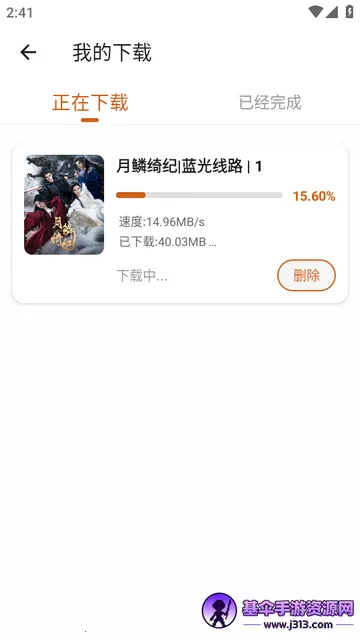Select the 正在下载 tab
The height and width of the screenshot is (640, 360).
click(x=90, y=102)
